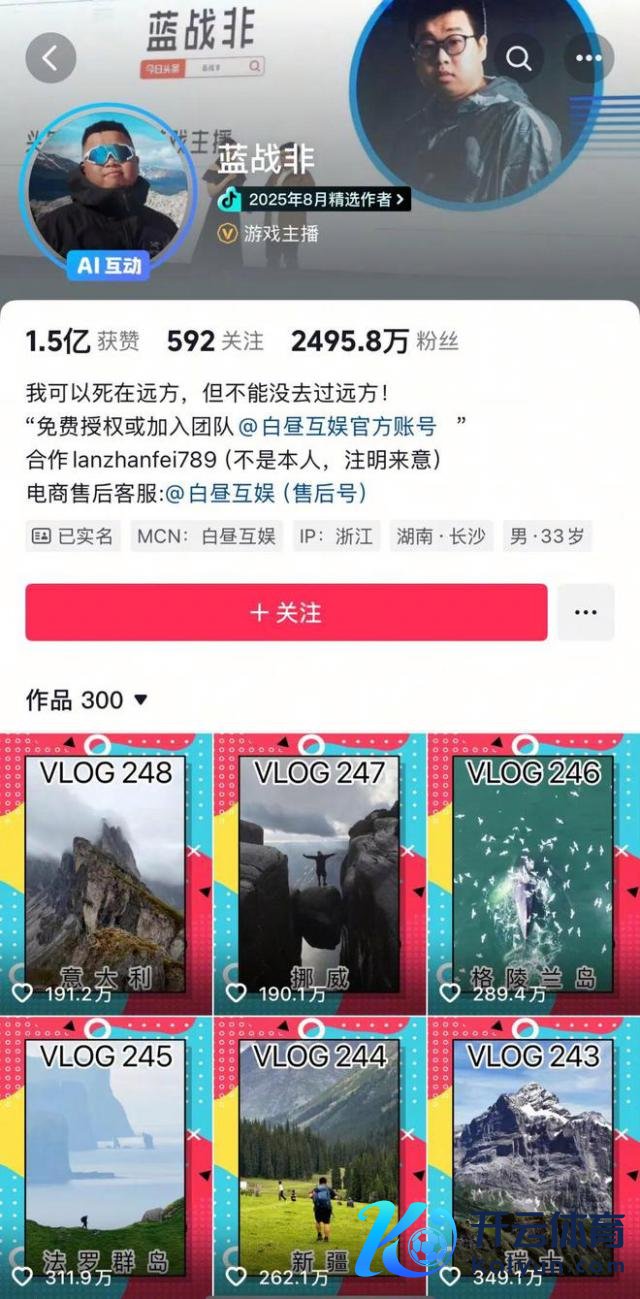Image resolution: width=640 pixels, height=1299 pixels.
Task: Play VLOG 243 video
Action: pyautogui.click(x=534, y=1157)
